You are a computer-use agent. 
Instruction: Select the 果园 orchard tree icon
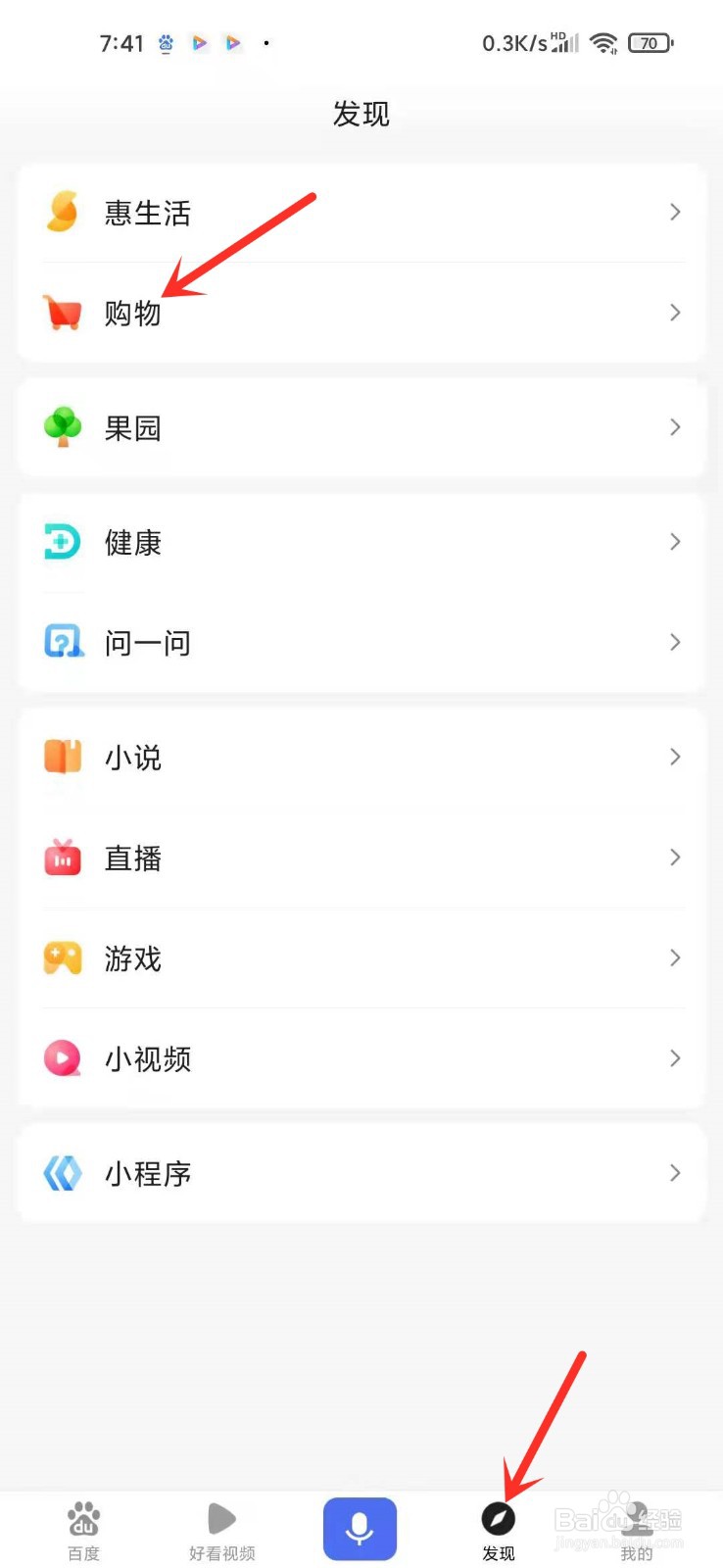(x=62, y=427)
